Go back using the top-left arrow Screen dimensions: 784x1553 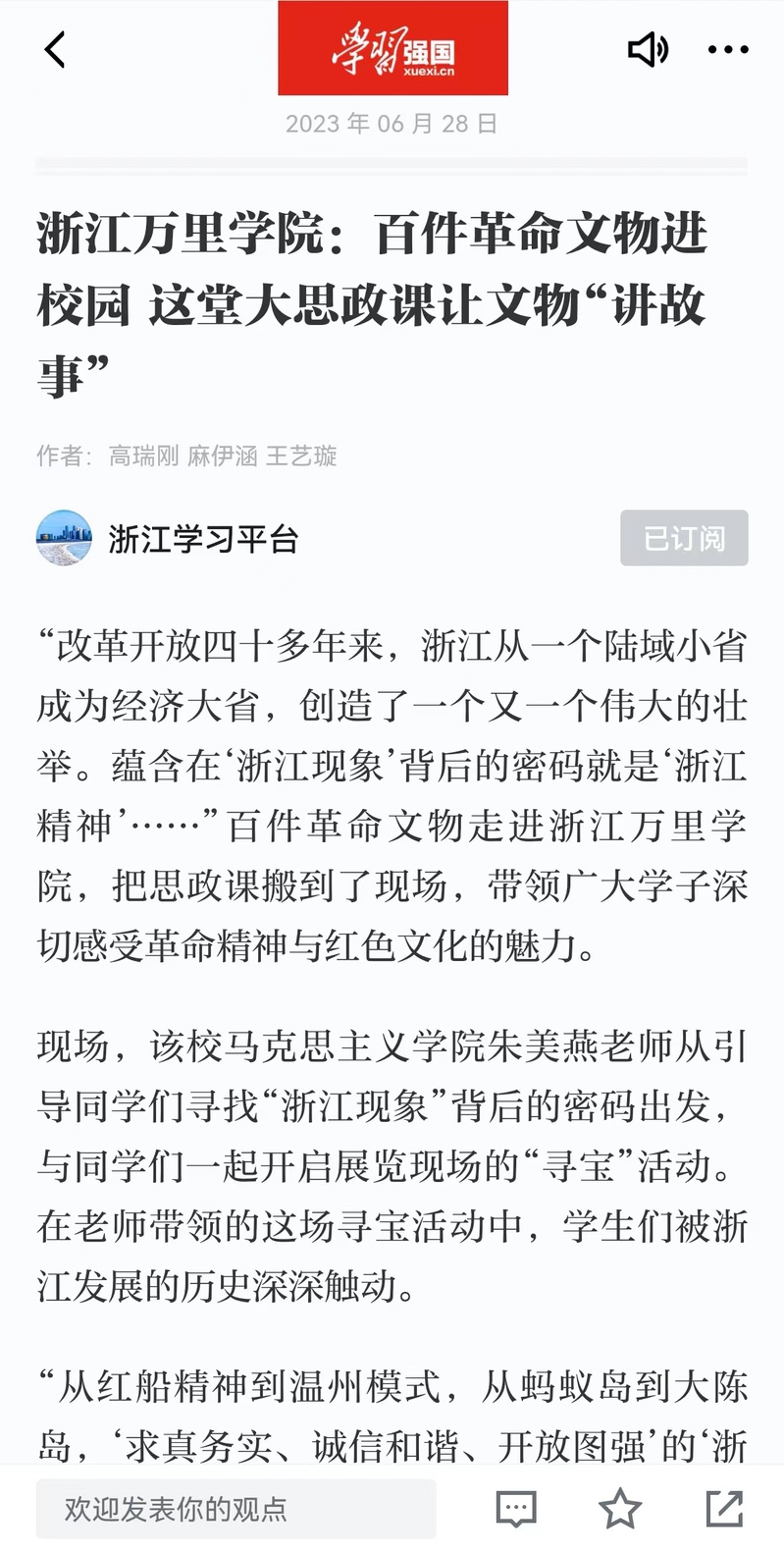55,49
